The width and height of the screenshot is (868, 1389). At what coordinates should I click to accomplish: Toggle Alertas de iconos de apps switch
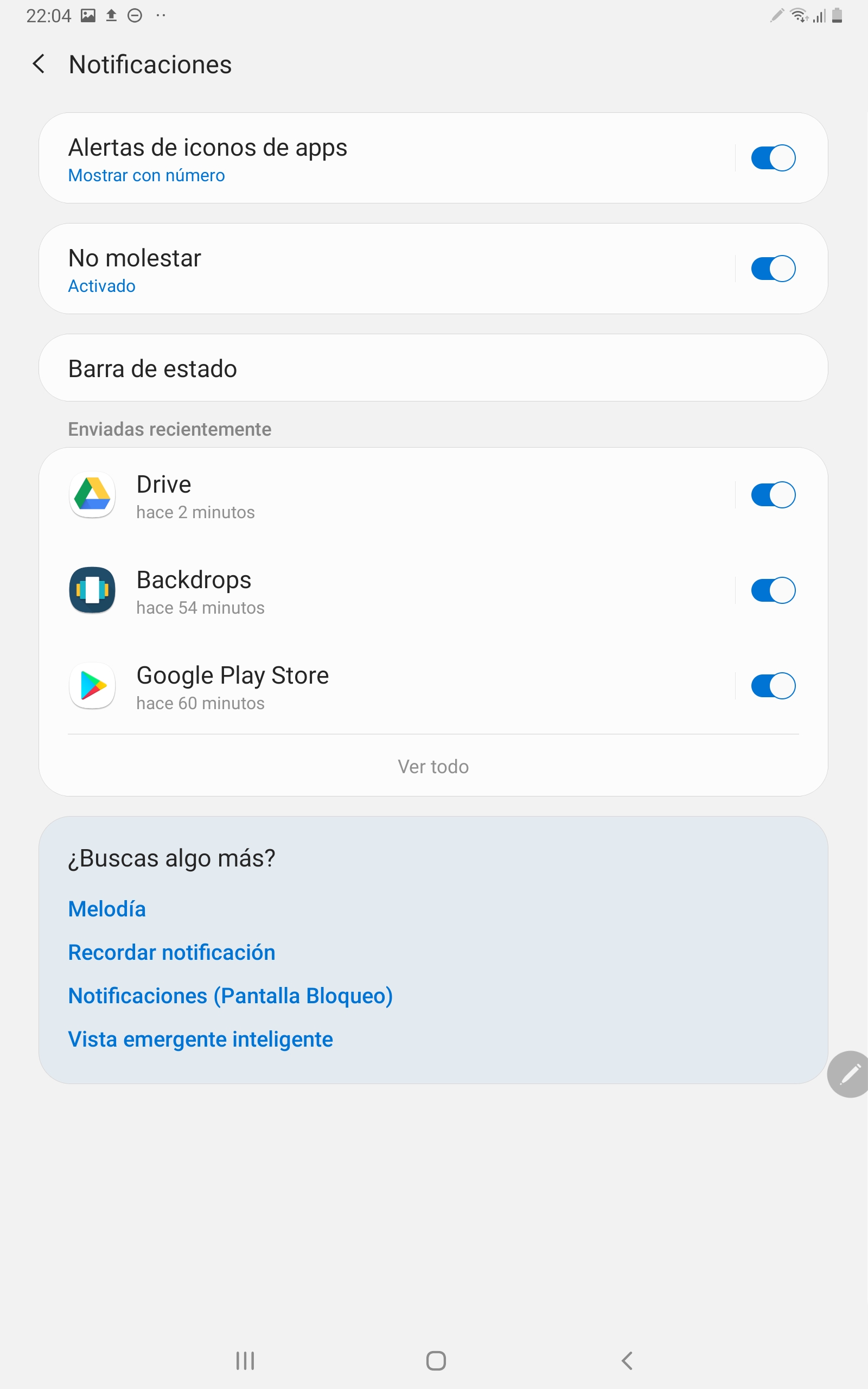tap(773, 158)
